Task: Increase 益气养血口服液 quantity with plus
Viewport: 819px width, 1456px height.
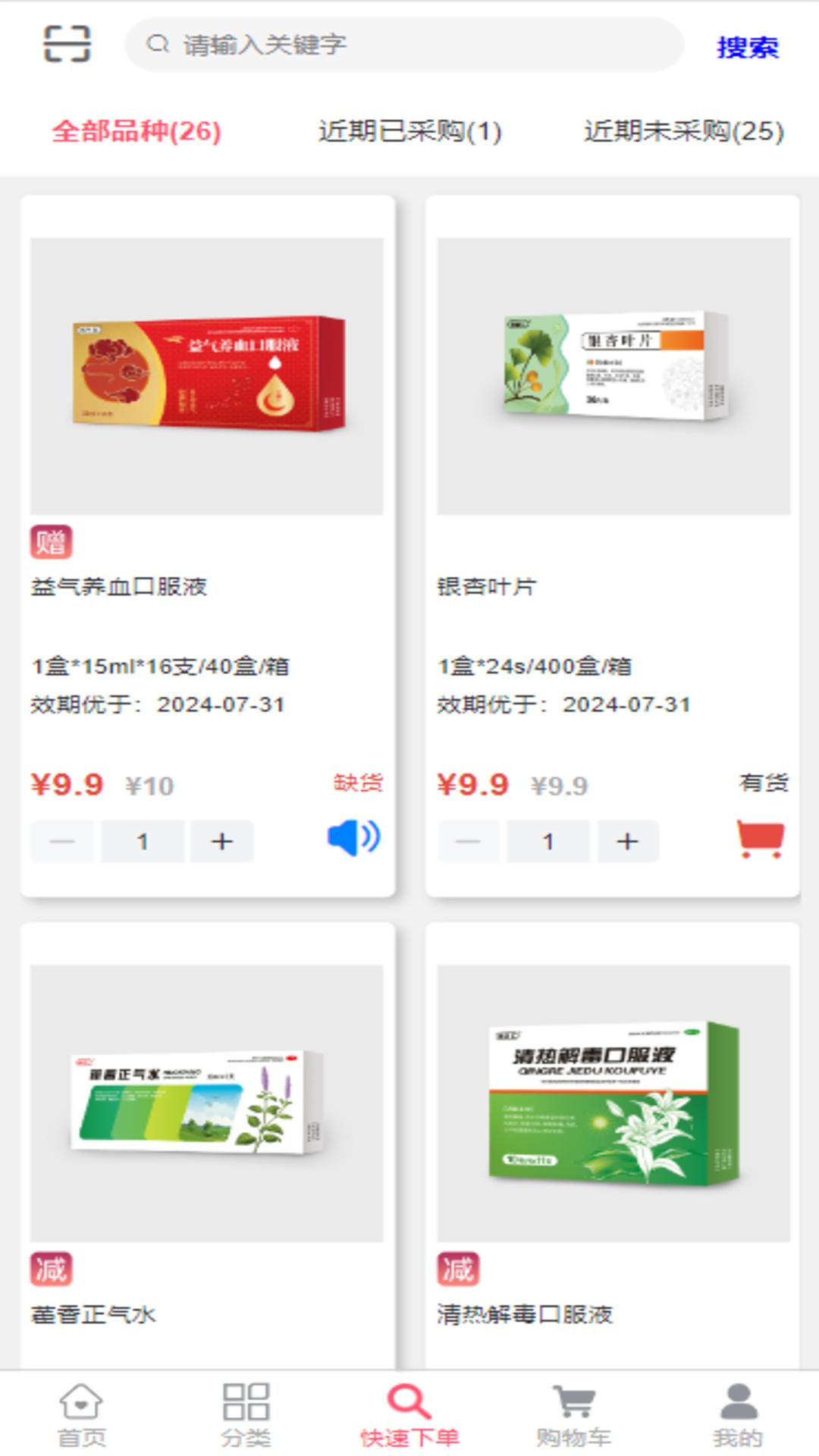Action: point(221,840)
